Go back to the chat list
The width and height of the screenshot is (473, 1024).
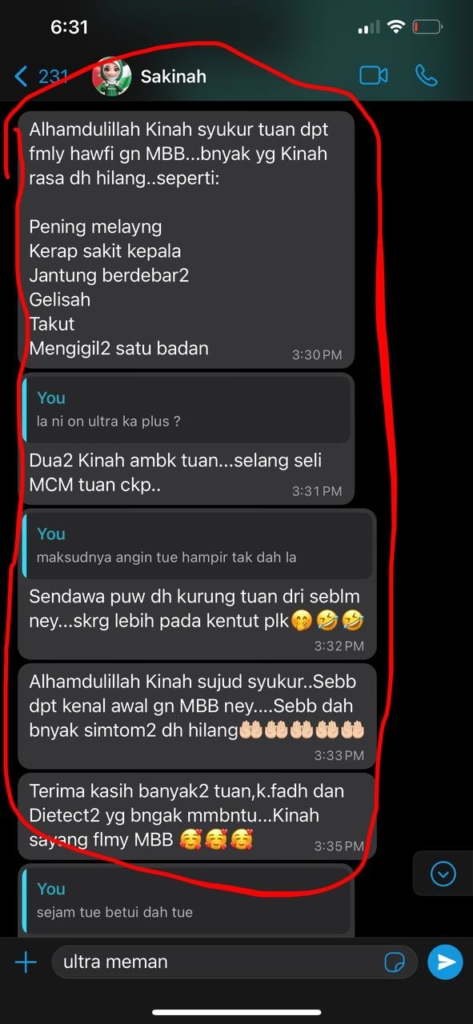pyautogui.click(x=39, y=76)
